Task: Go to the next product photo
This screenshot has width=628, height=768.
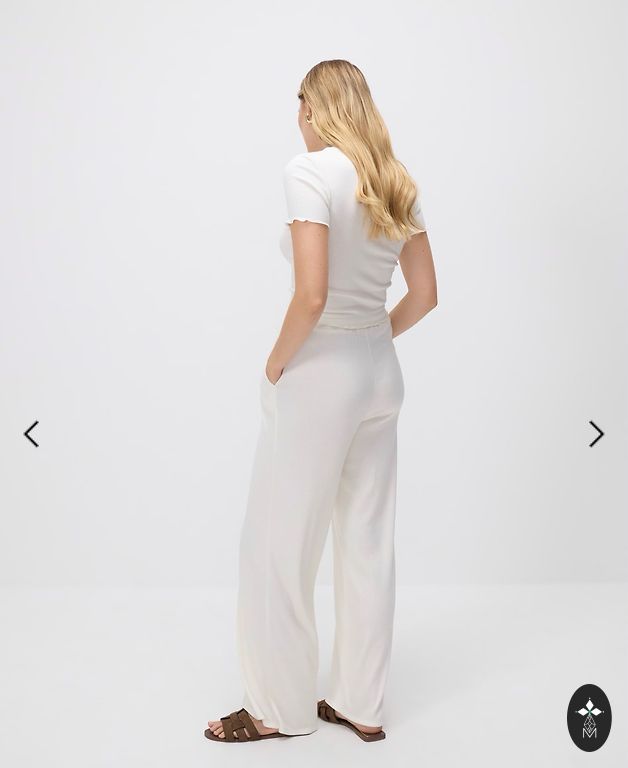Action: tap(596, 433)
